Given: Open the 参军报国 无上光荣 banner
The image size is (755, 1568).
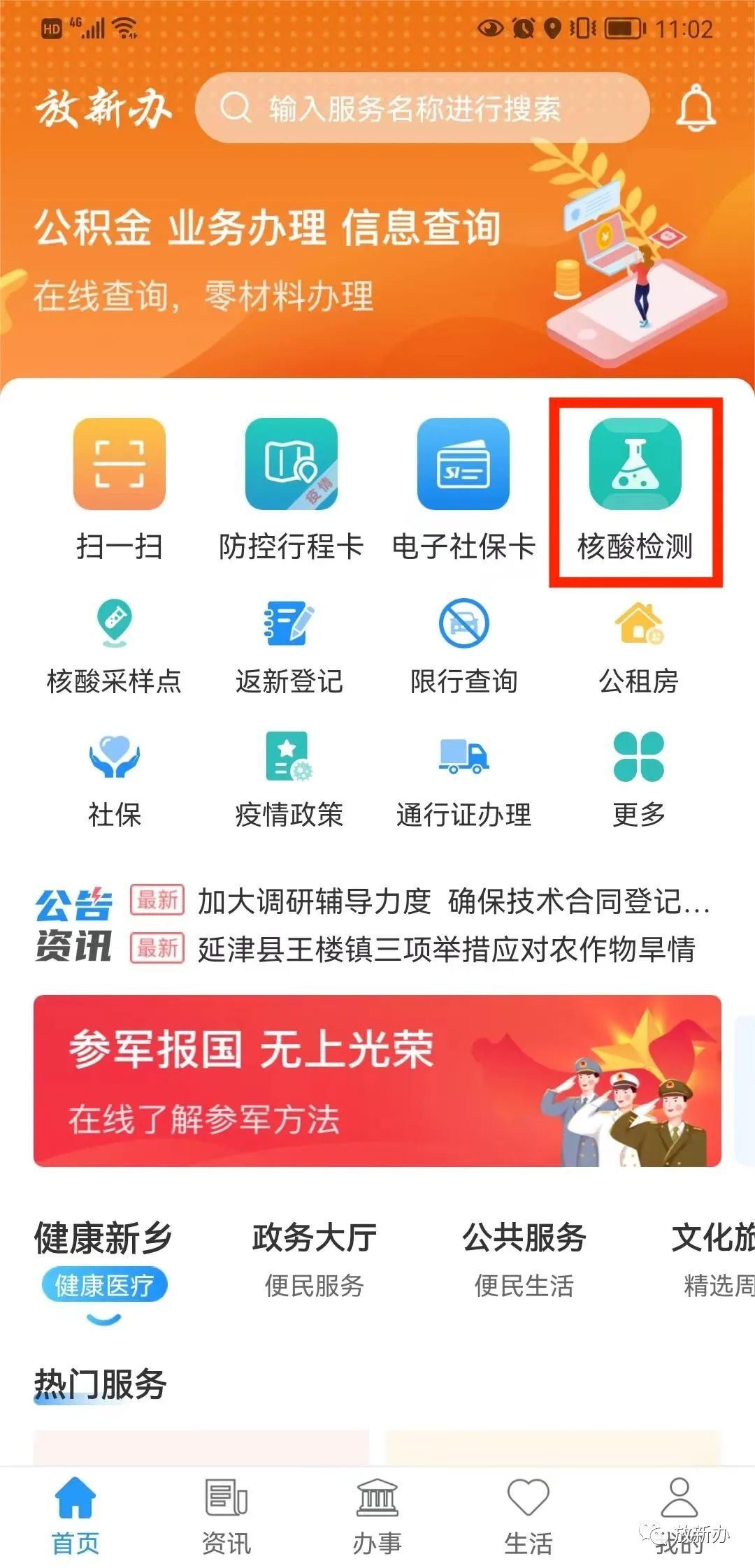Looking at the screenshot, I should [377, 1080].
